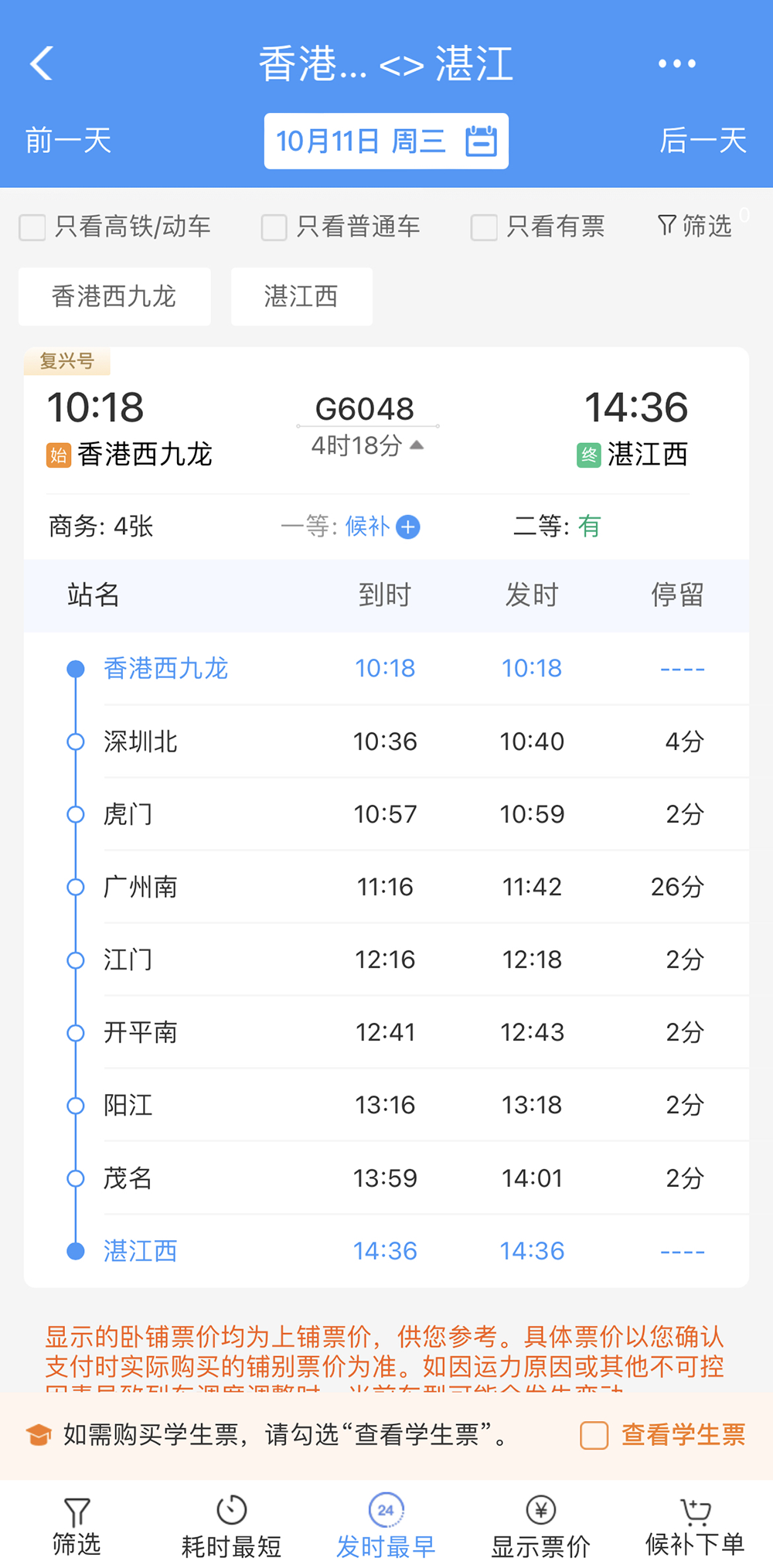Tap 前一天 to view previous day
Image resolution: width=773 pixels, height=1568 pixels.
point(67,140)
